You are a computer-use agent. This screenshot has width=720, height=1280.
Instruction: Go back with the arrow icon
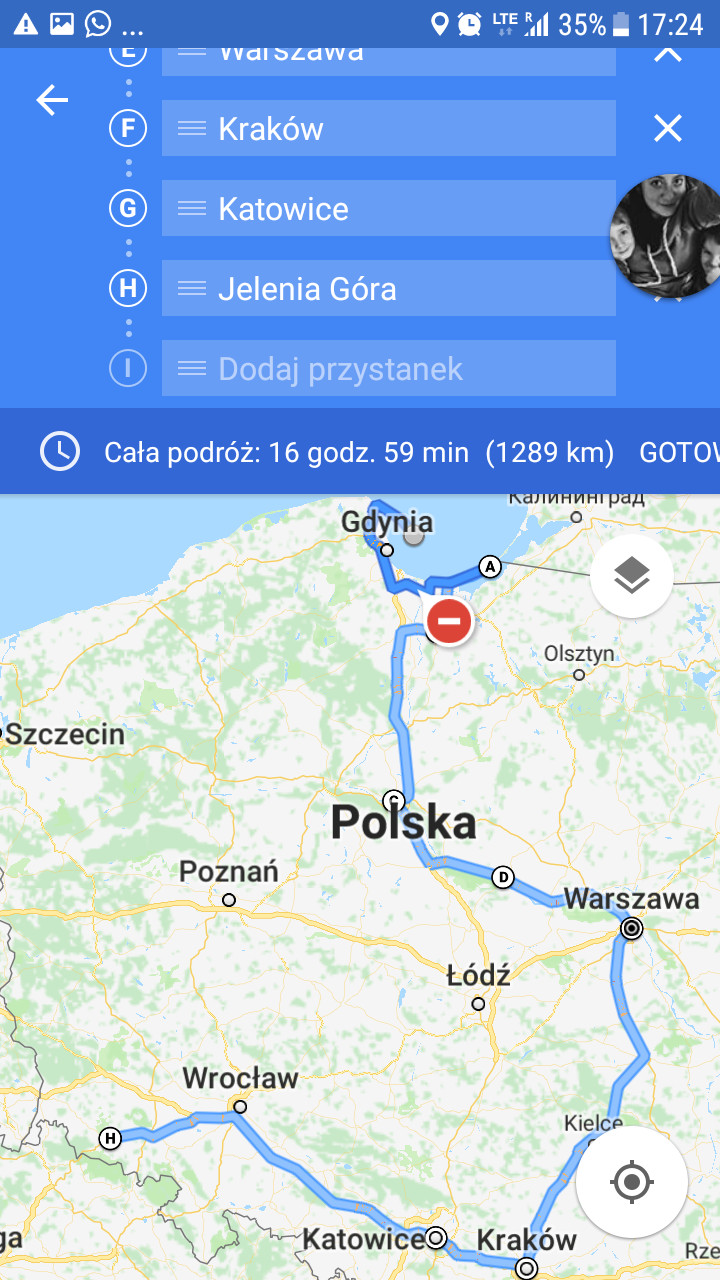click(52, 100)
